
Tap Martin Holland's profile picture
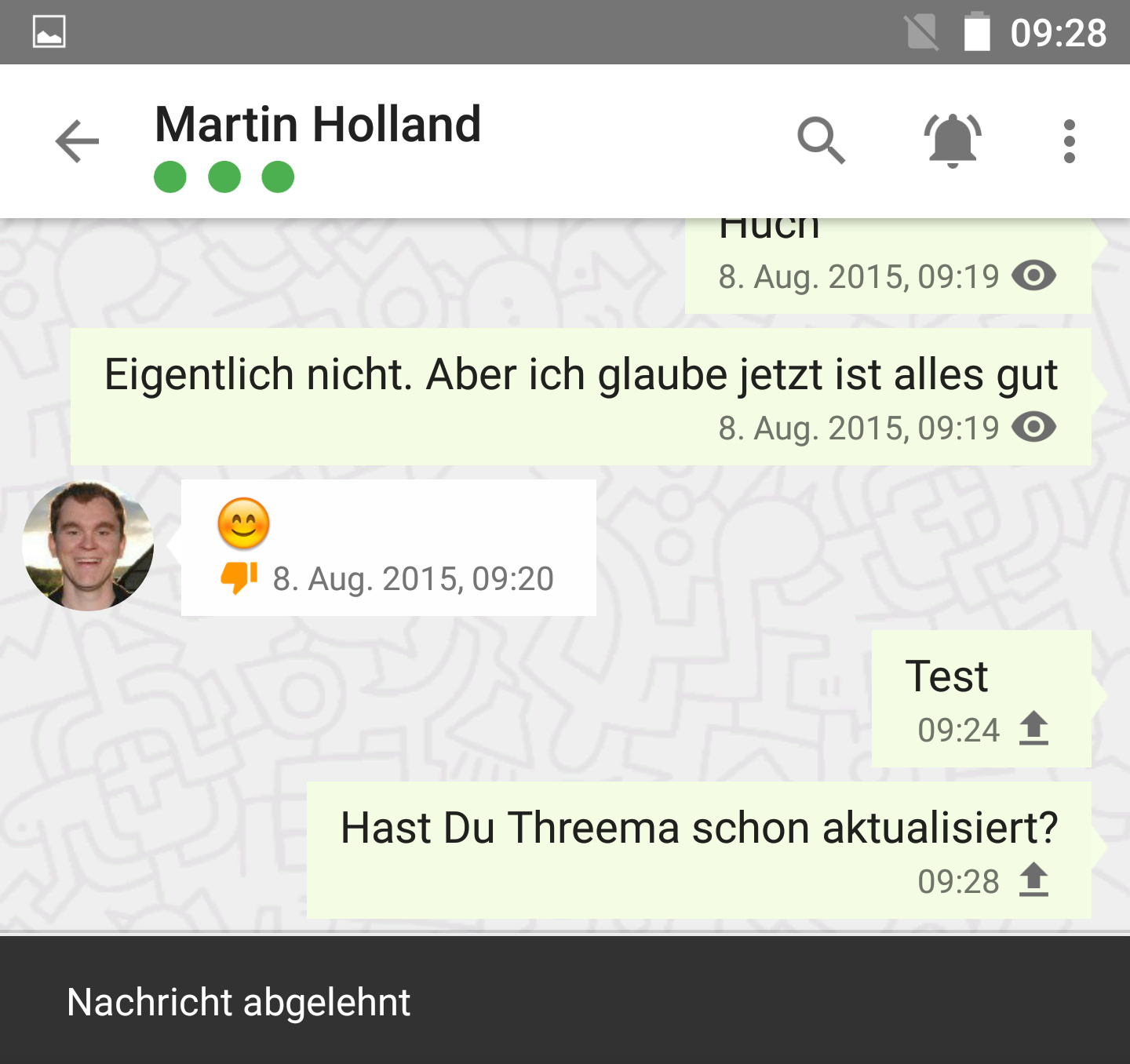click(x=88, y=546)
